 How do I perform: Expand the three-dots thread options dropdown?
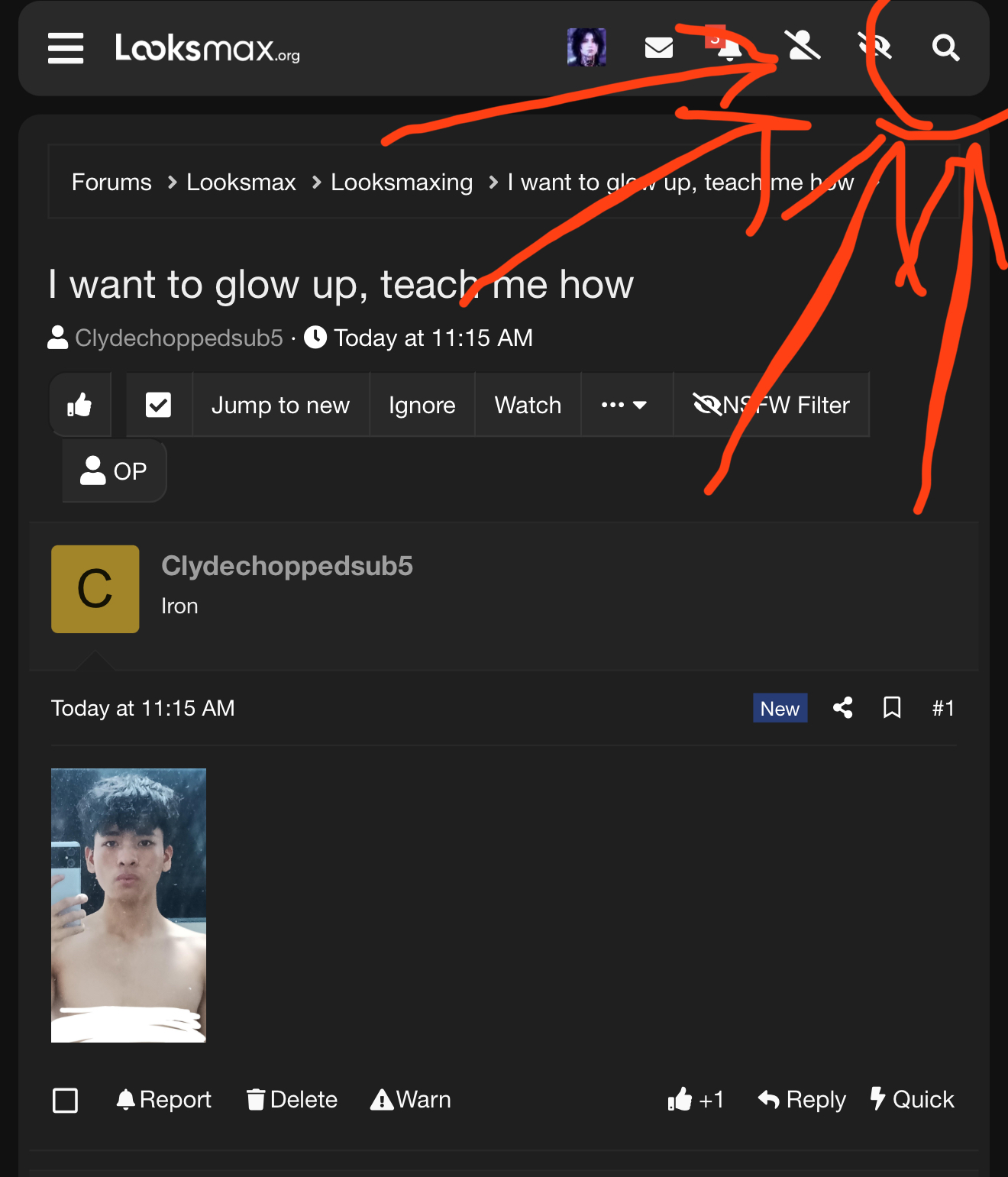625,405
